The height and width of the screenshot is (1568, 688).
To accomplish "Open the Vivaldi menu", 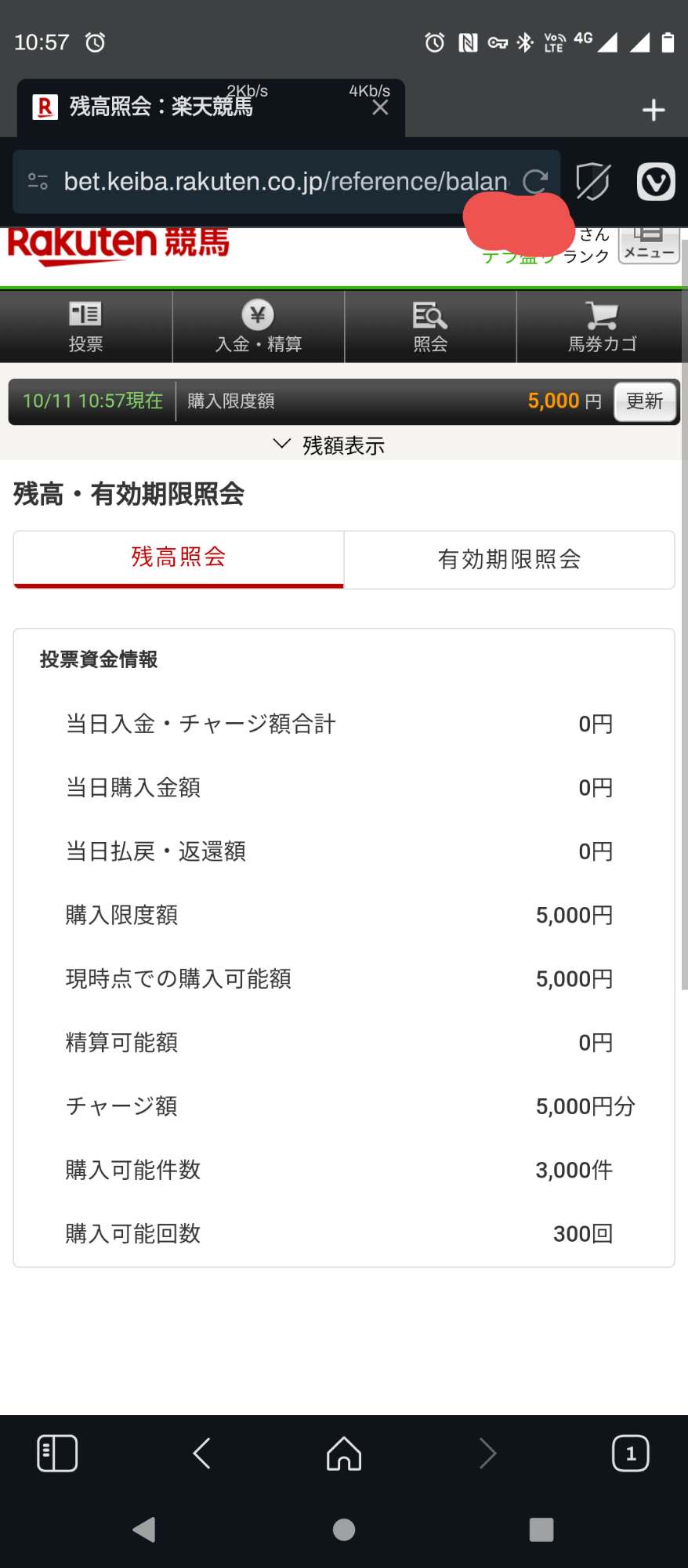I will [656, 182].
